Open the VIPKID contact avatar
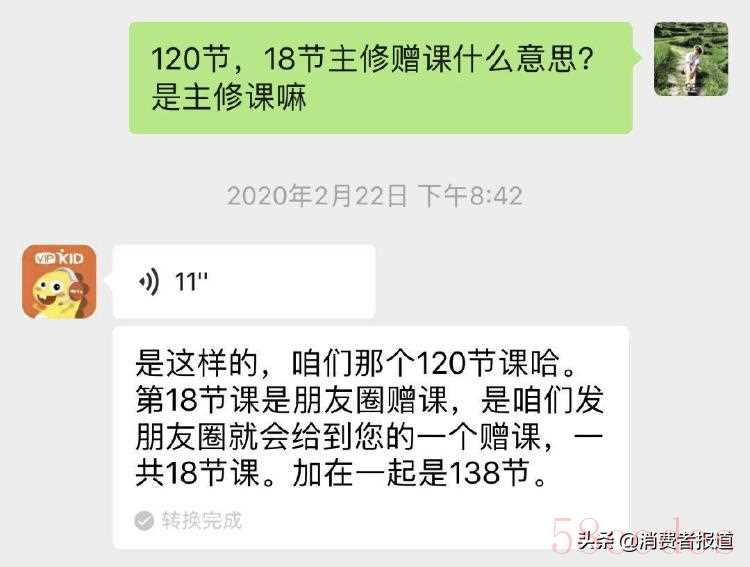This screenshot has height=567, width=750. 59,282
